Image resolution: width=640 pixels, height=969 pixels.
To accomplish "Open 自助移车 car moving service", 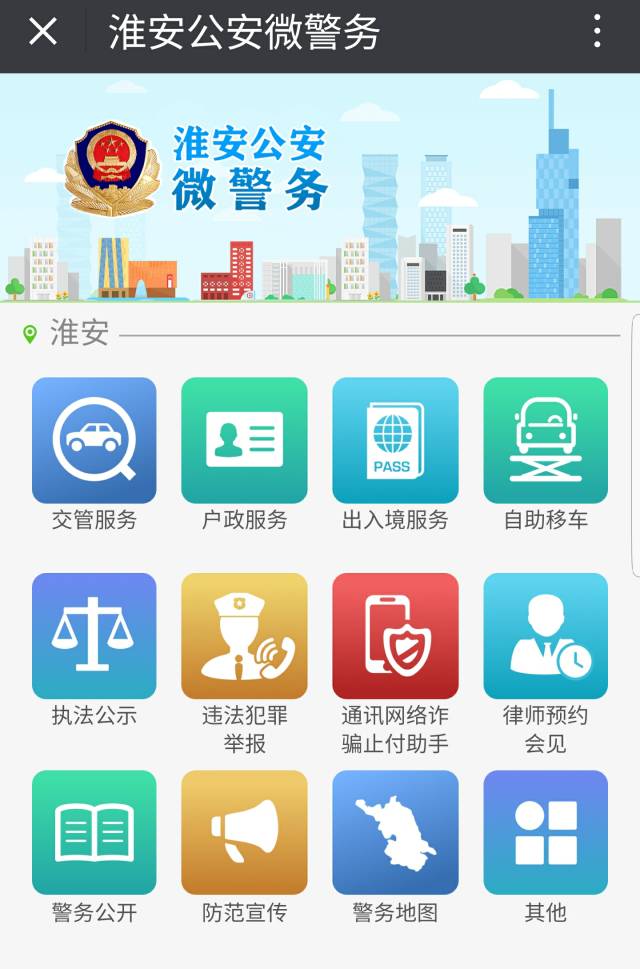I will point(545,441).
